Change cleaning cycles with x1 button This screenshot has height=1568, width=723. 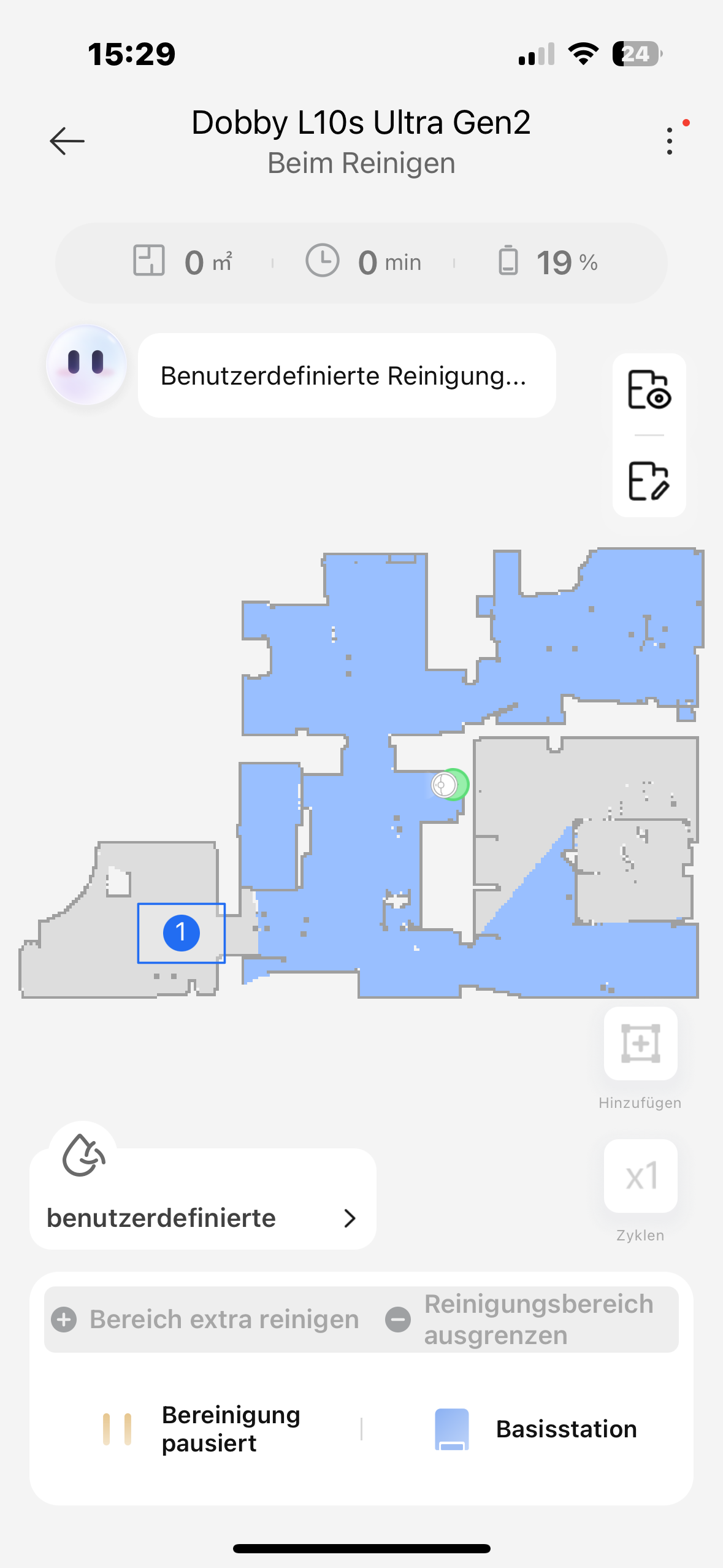click(x=640, y=1176)
